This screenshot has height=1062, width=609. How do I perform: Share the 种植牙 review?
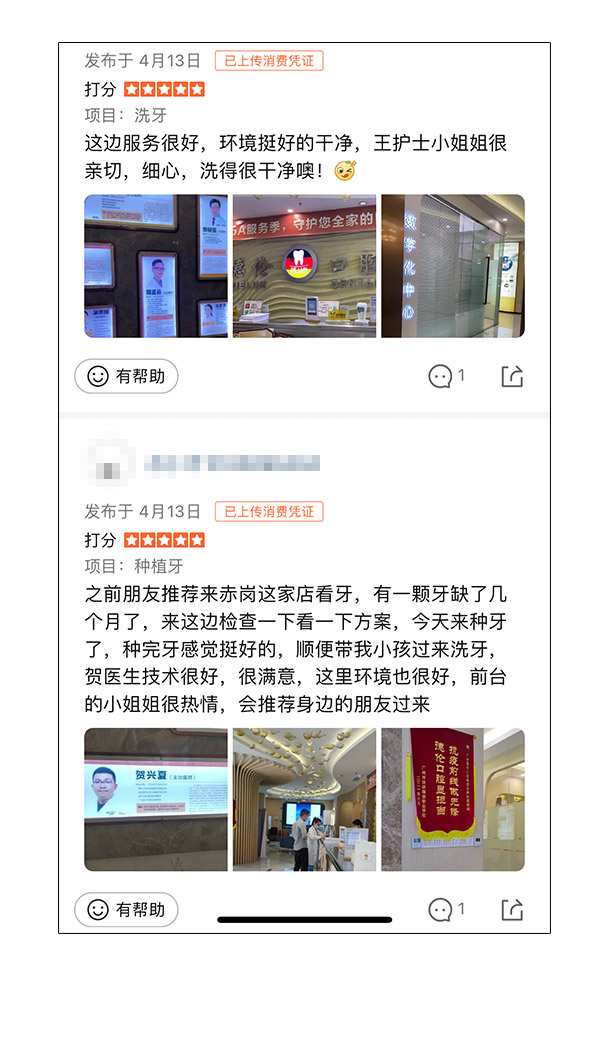click(511, 910)
